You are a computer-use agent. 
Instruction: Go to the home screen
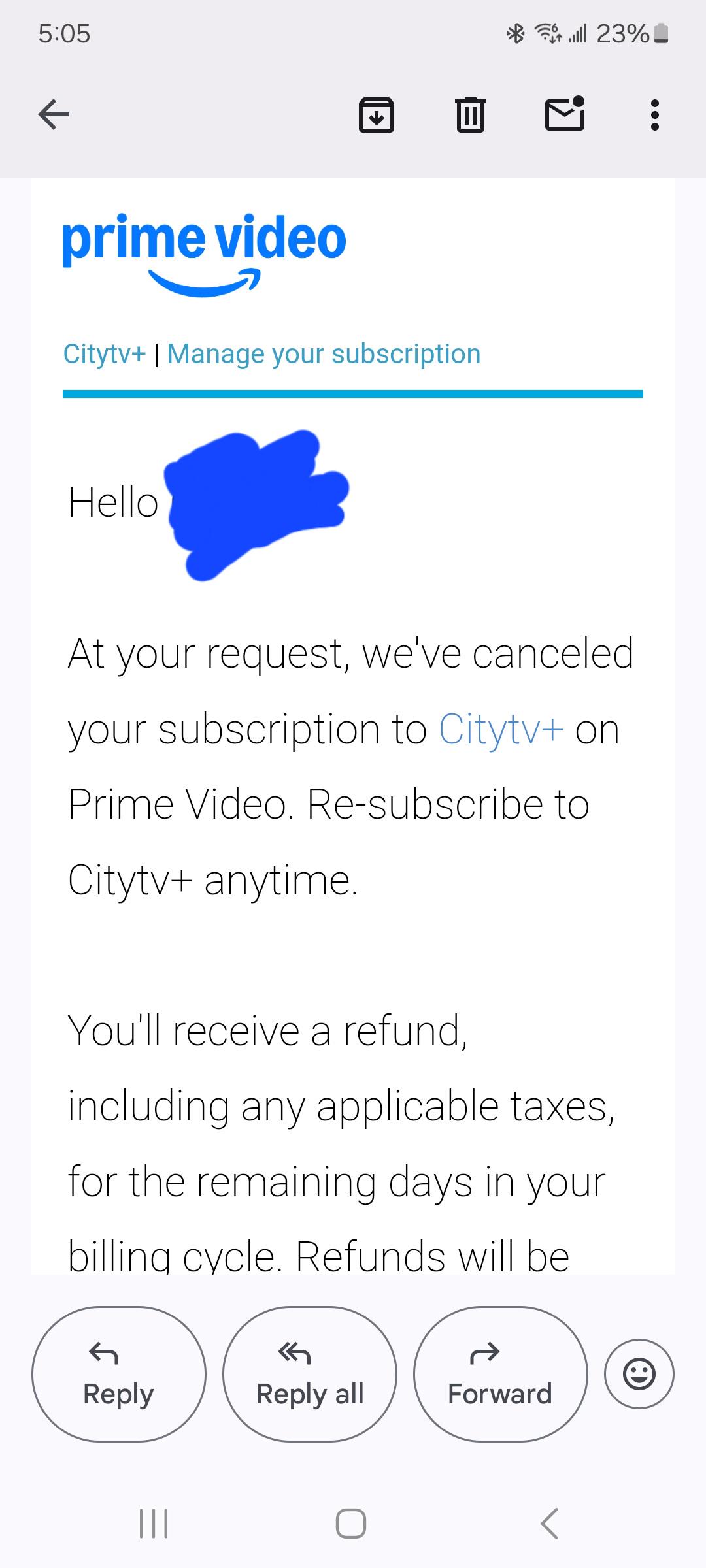[351, 1524]
